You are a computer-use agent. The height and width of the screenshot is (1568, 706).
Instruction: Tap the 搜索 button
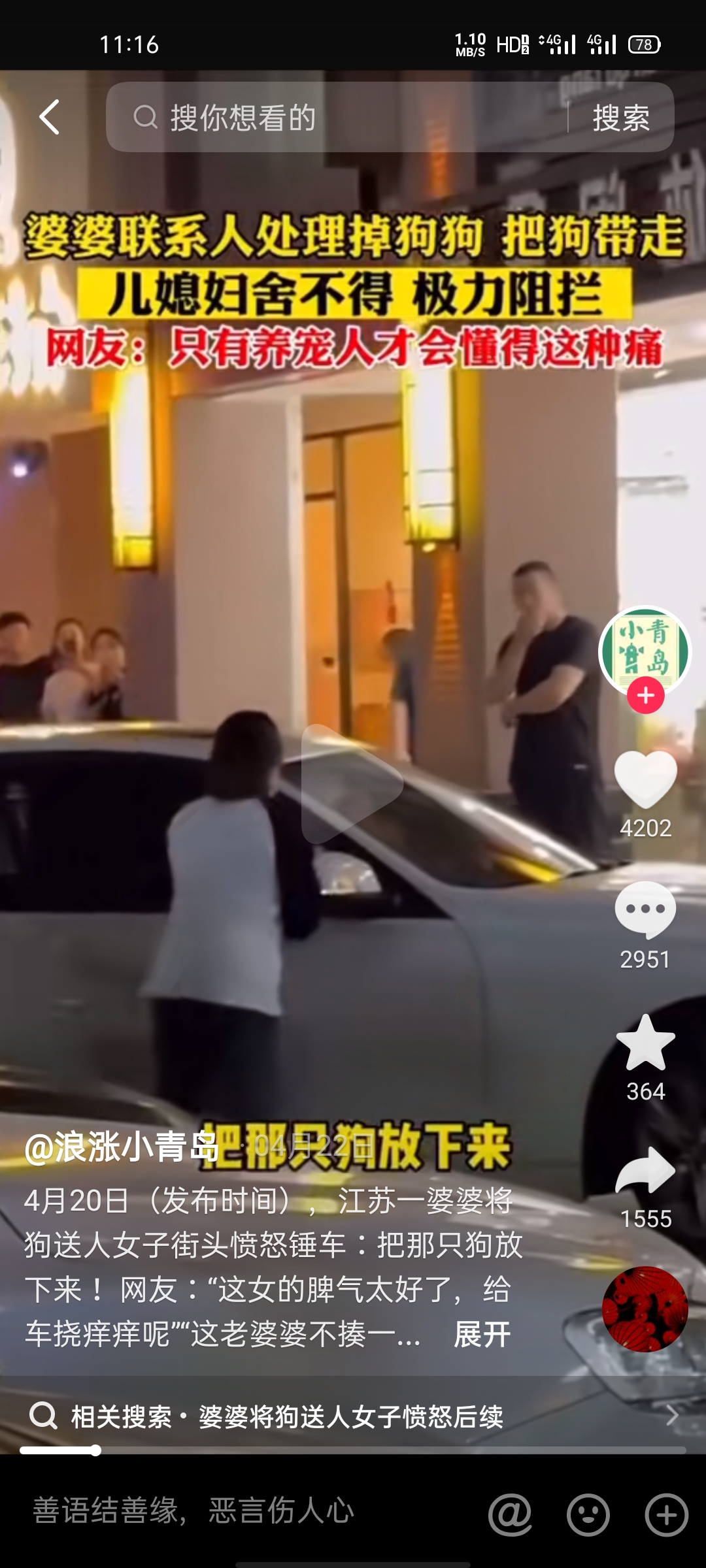pyautogui.click(x=620, y=118)
